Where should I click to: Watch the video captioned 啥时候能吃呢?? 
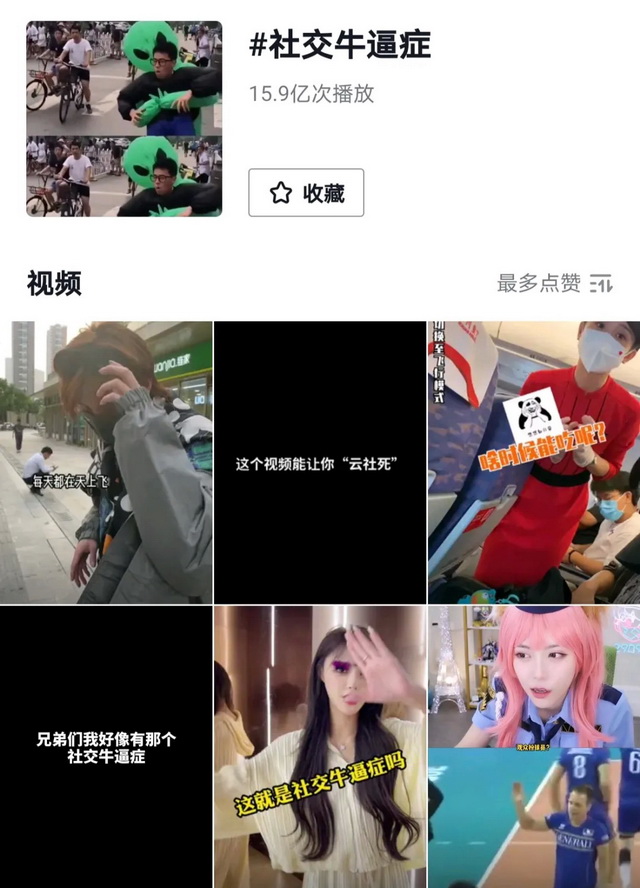tap(534, 462)
